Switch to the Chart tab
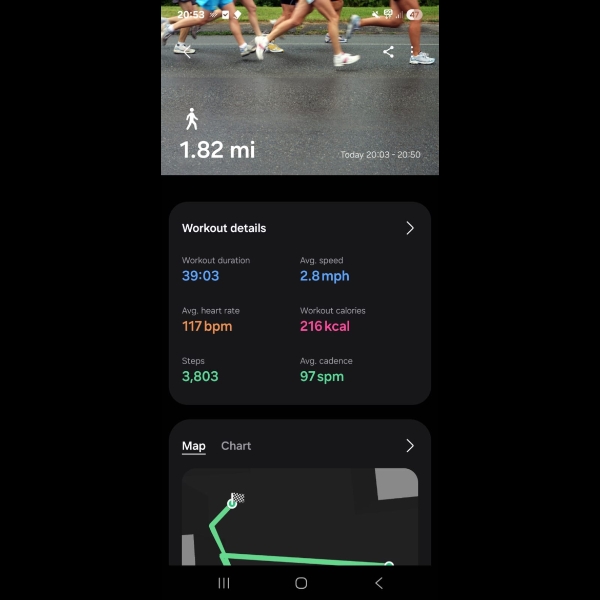600x600 pixels. (236, 446)
